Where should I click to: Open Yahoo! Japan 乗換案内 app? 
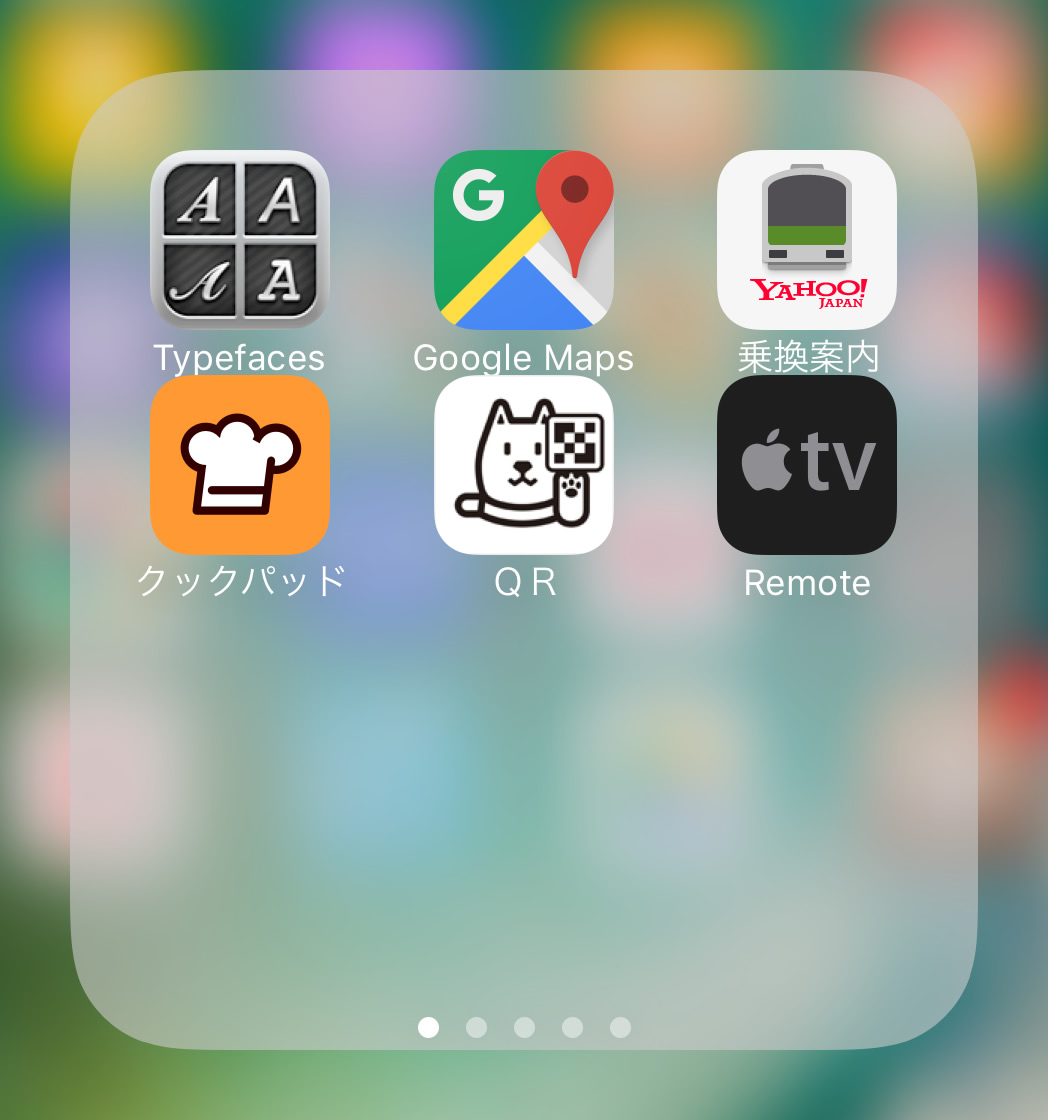click(807, 240)
